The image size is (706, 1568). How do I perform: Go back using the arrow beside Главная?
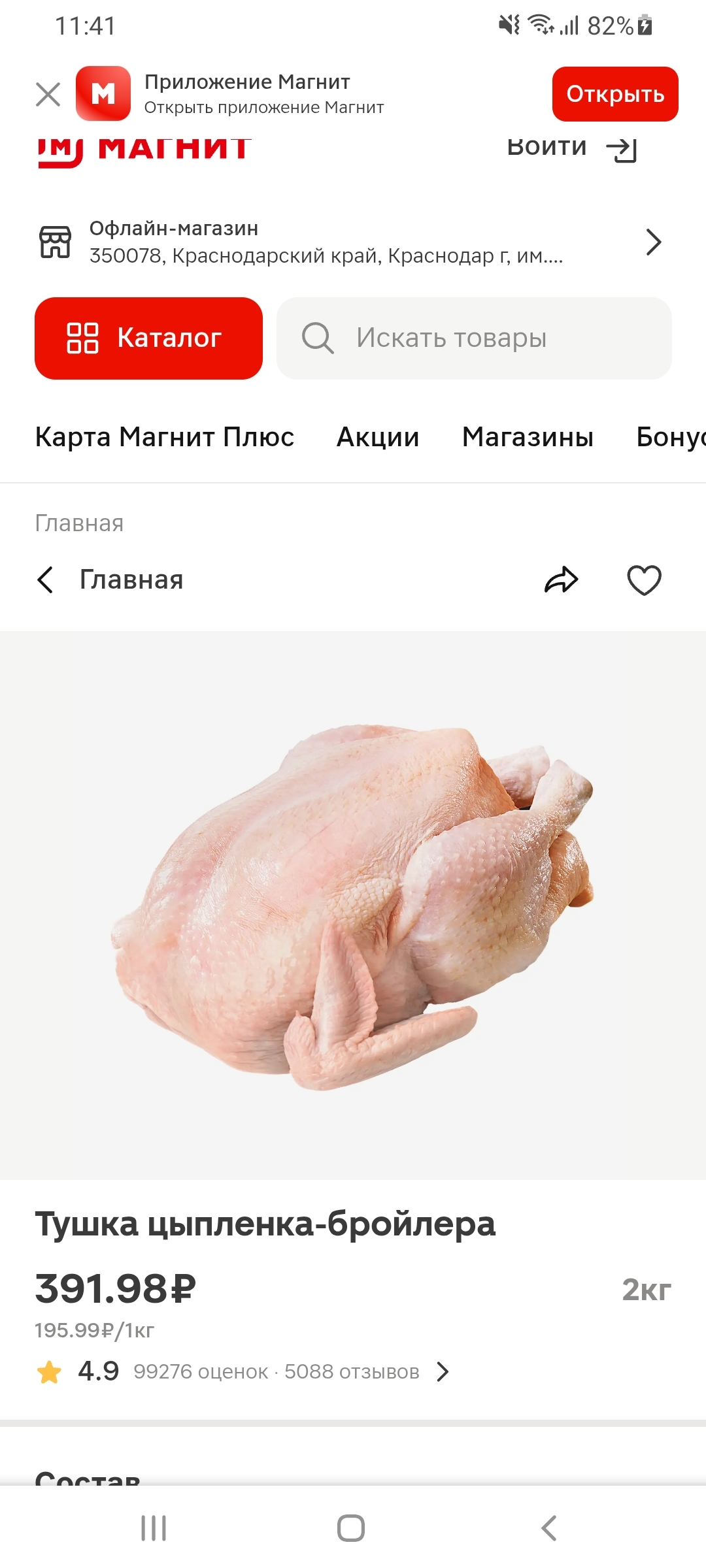tap(45, 580)
